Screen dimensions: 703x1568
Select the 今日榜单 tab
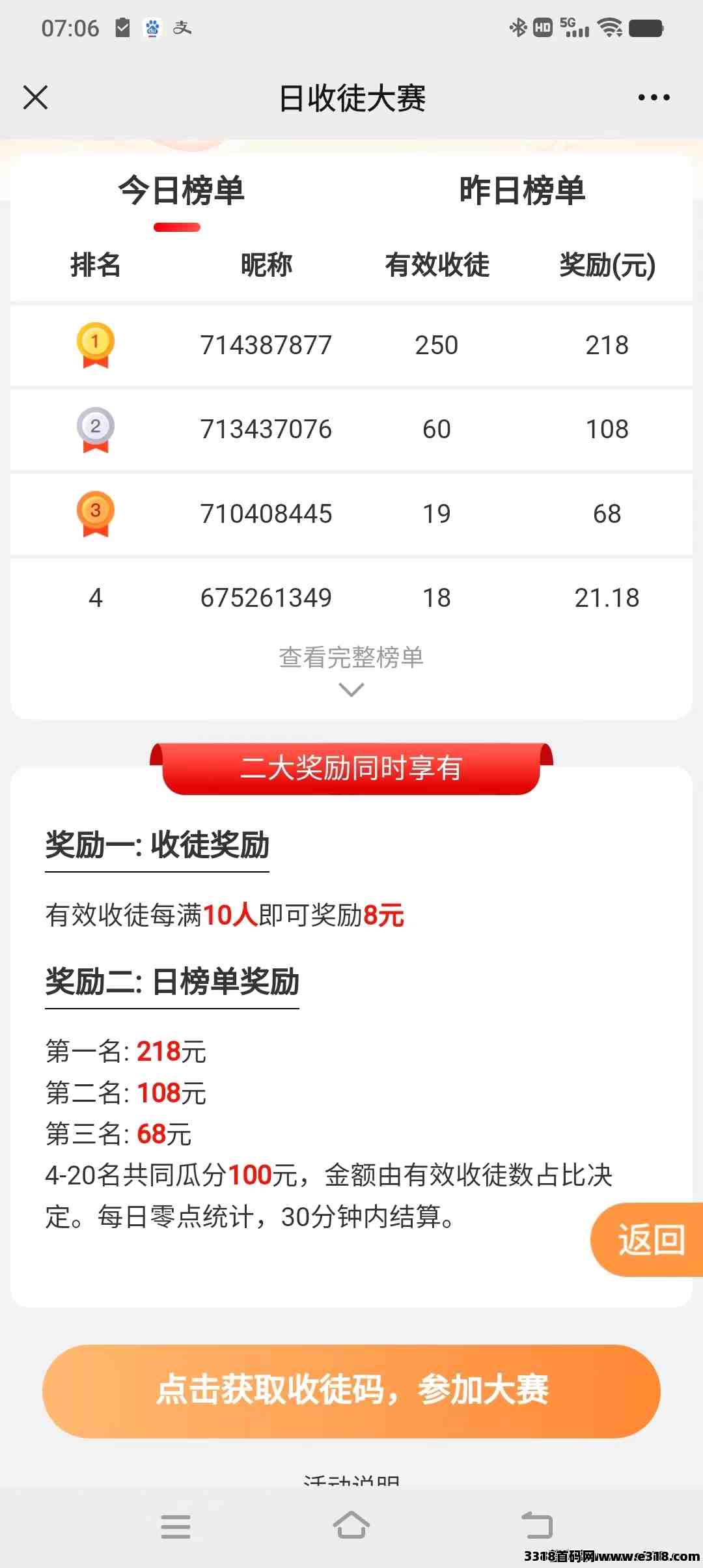point(181,191)
